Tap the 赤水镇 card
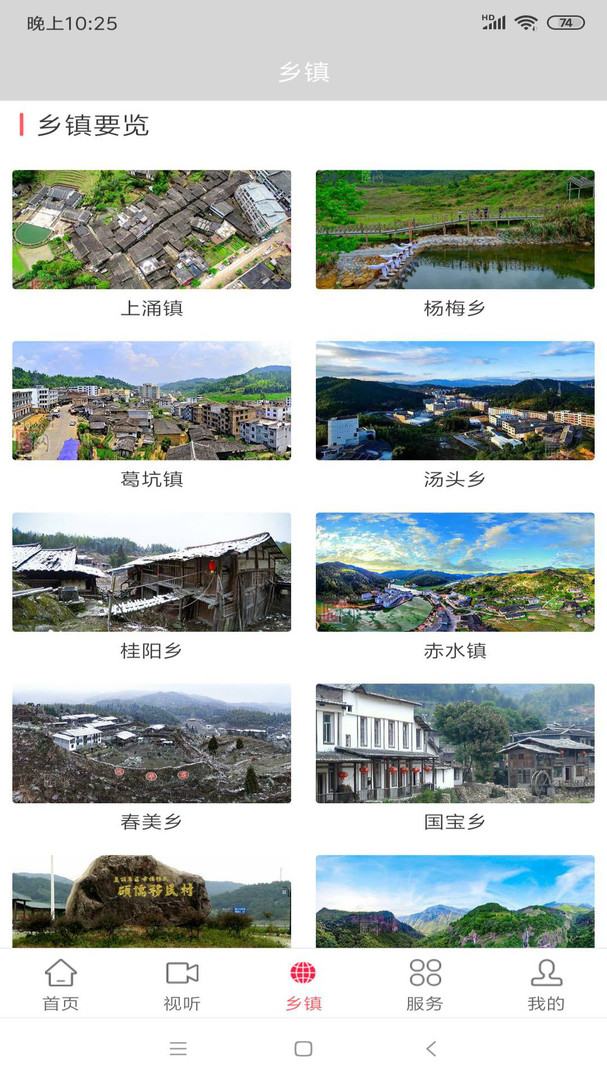Screen dimensions: 607x1080 (x=455, y=586)
